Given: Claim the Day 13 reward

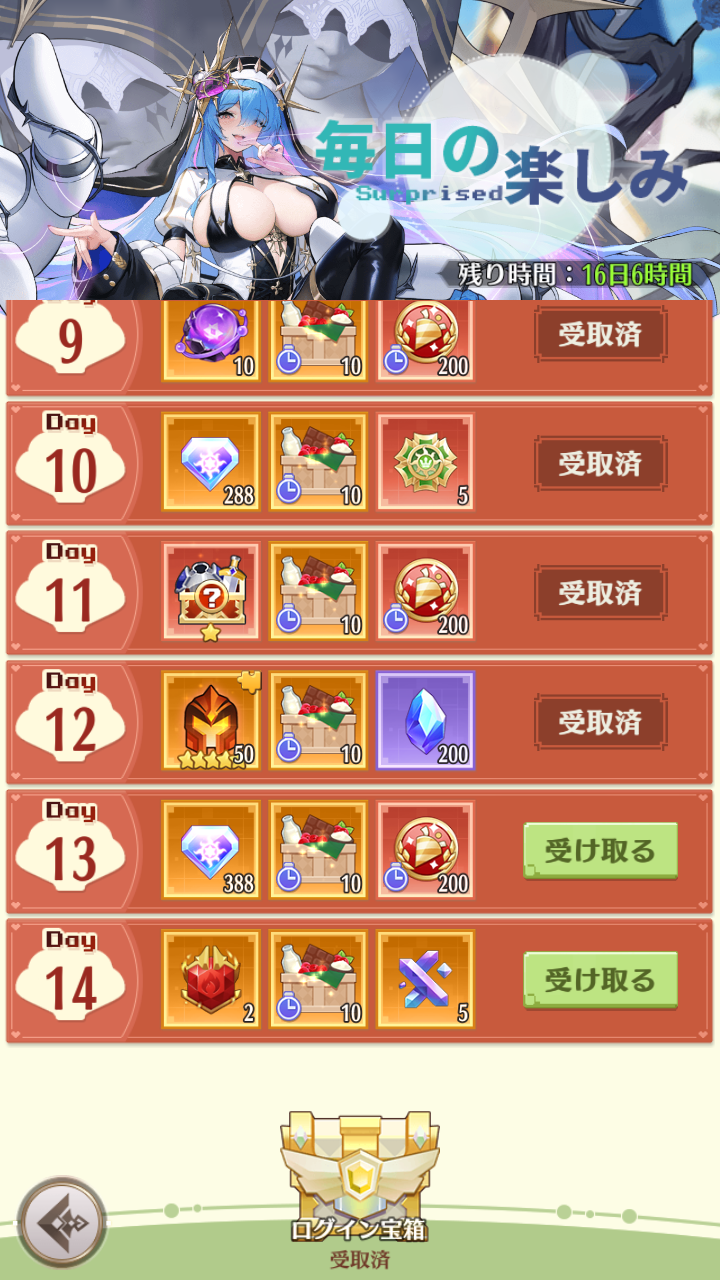Looking at the screenshot, I should [600, 851].
